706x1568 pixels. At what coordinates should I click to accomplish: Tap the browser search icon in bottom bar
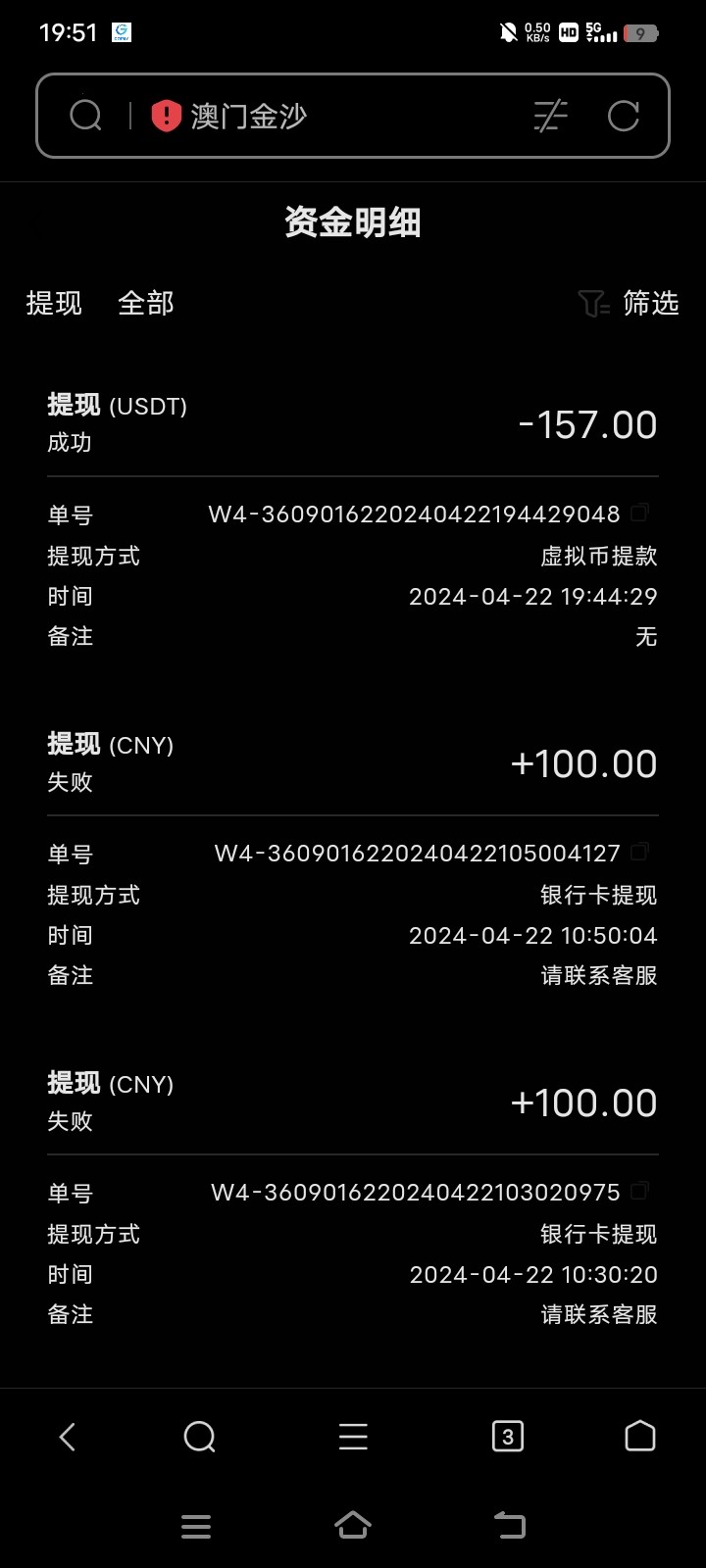pyautogui.click(x=199, y=1437)
